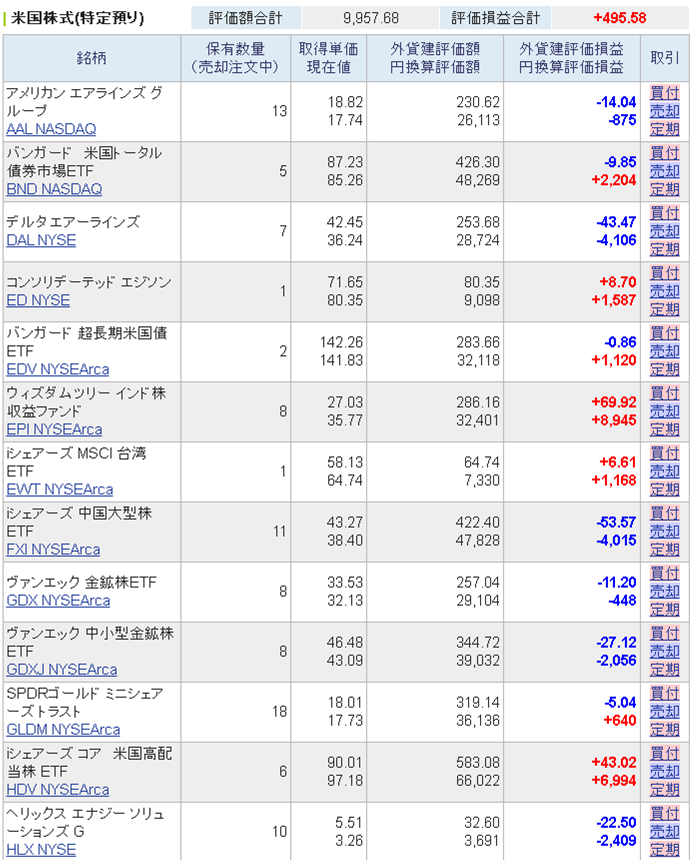The height and width of the screenshot is (860, 693).
Task: Open the FXI NYSEArca ticker link
Action: [x=53, y=549]
